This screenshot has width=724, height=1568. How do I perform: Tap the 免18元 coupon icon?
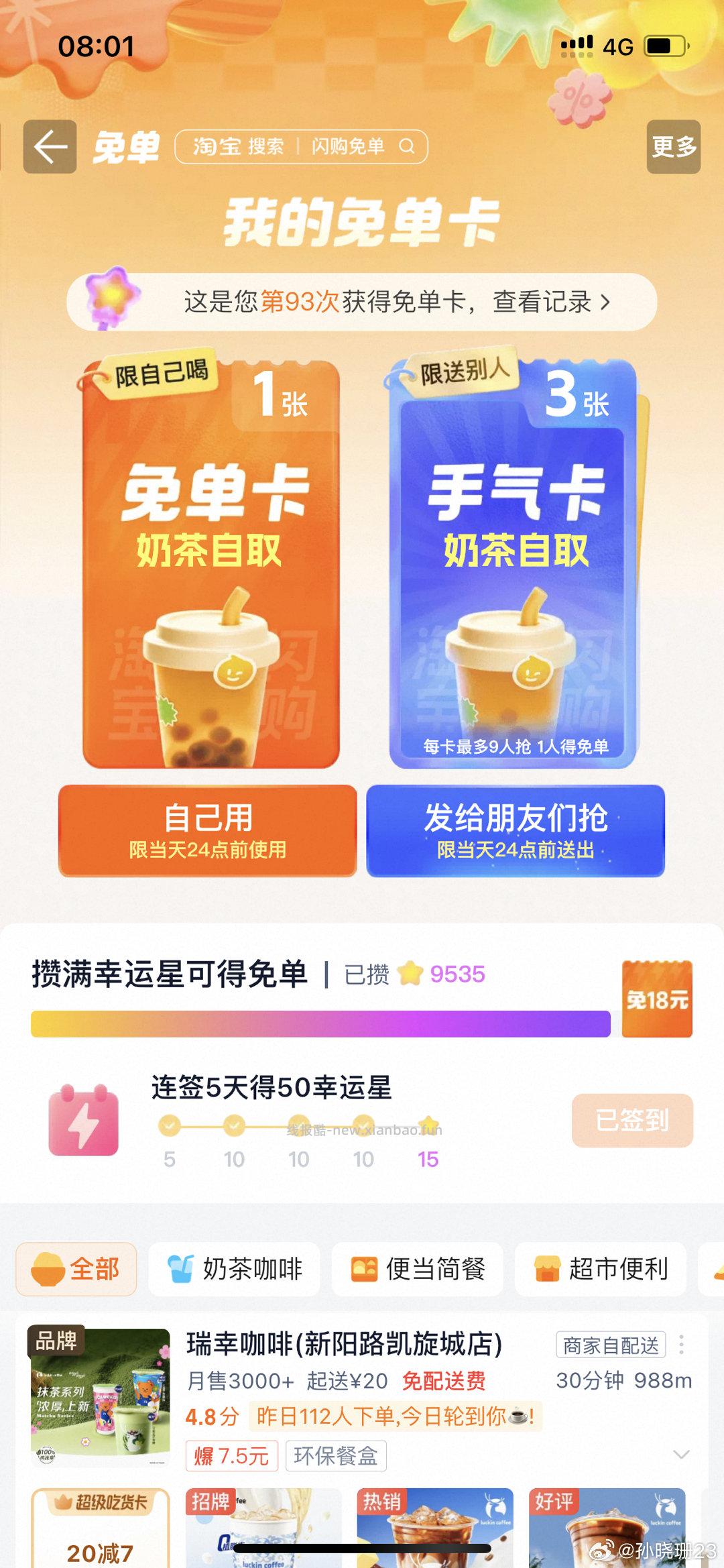point(658,998)
